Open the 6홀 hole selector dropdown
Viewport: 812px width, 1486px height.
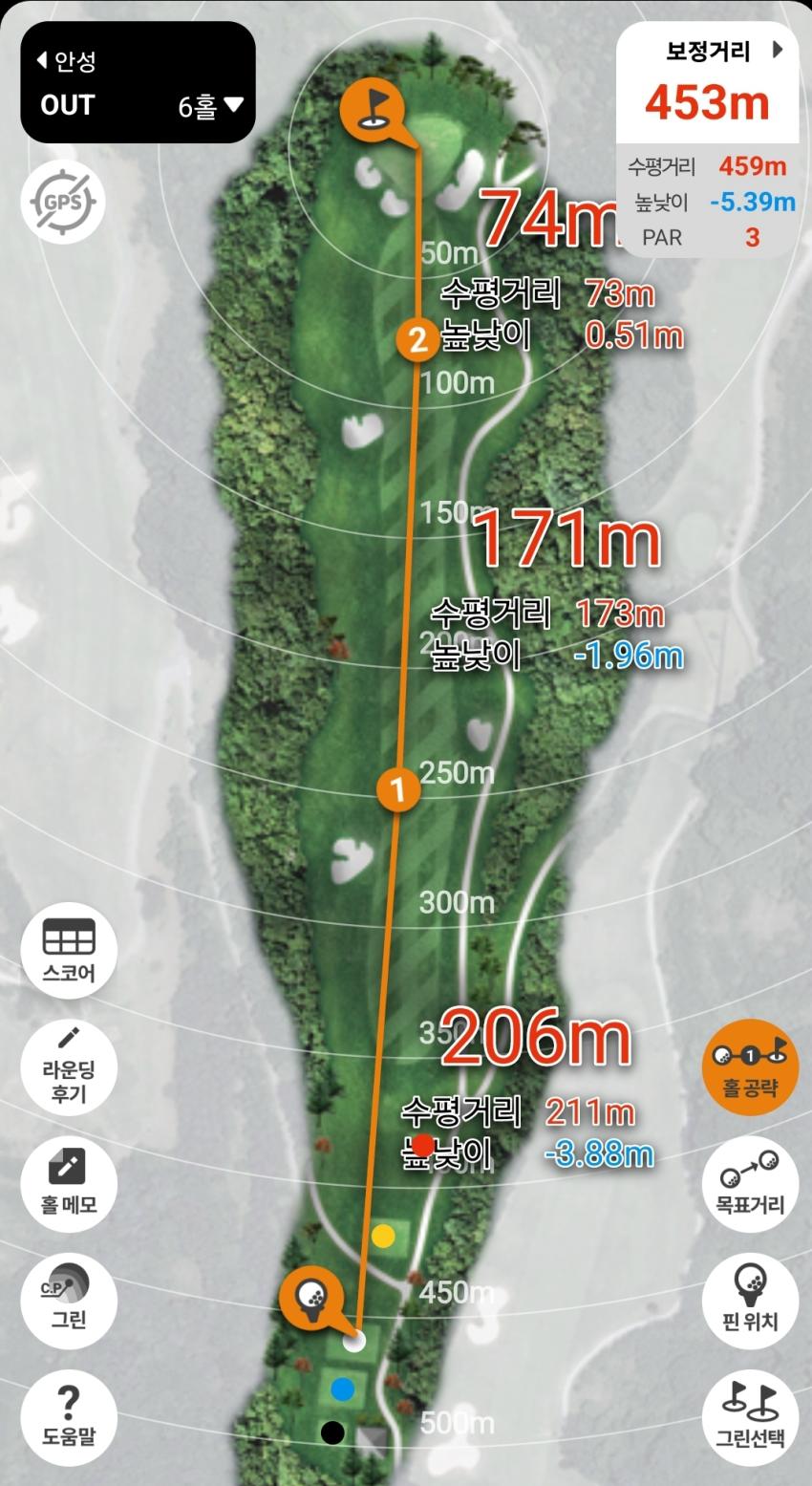click(x=211, y=105)
